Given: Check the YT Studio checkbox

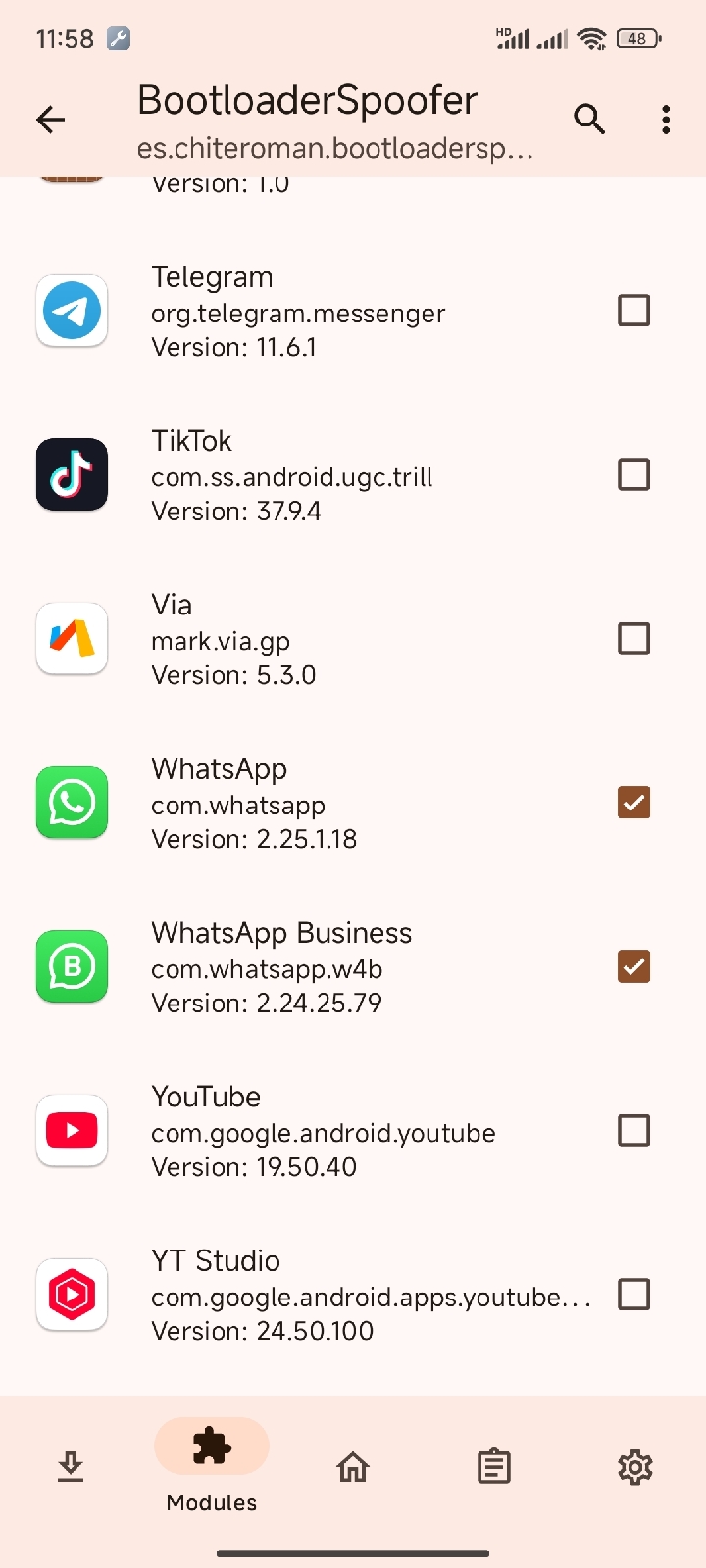Looking at the screenshot, I should (633, 1295).
